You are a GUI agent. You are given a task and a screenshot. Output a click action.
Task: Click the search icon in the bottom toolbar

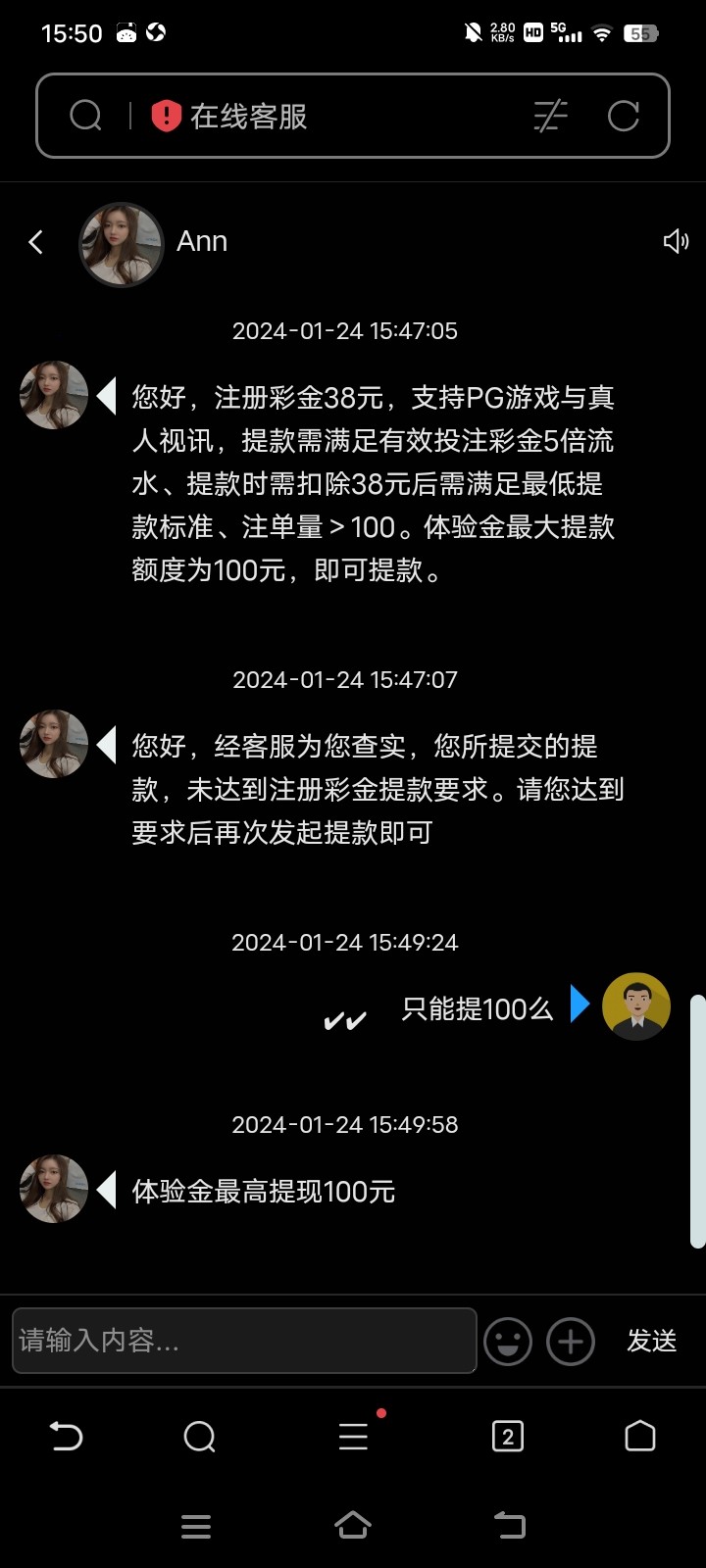[x=200, y=1437]
